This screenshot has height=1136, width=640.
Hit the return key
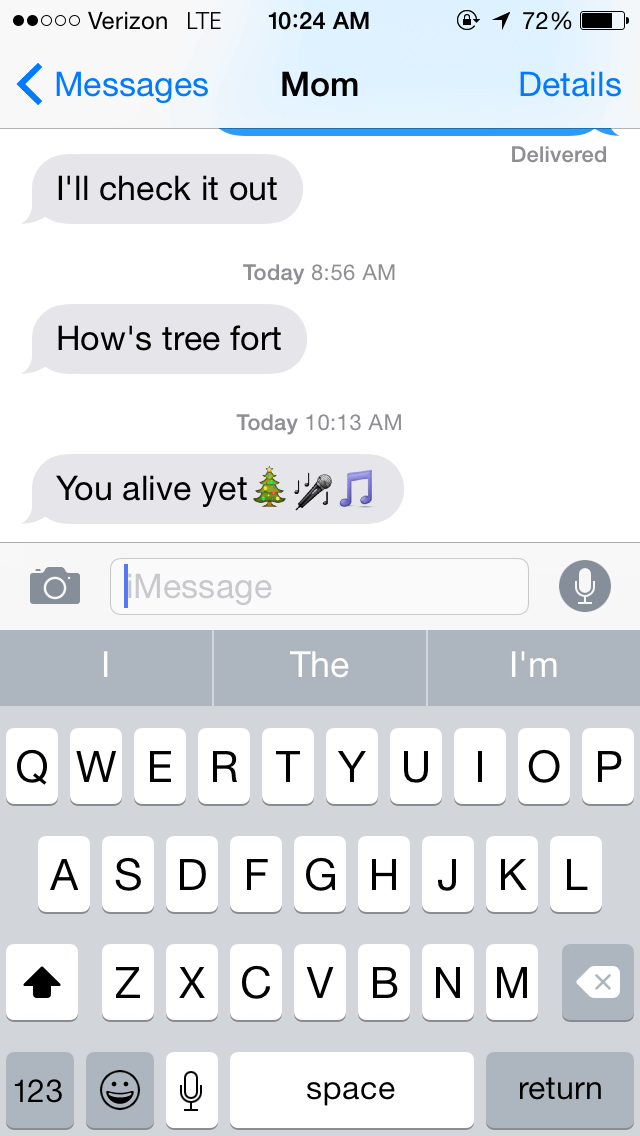560,1090
